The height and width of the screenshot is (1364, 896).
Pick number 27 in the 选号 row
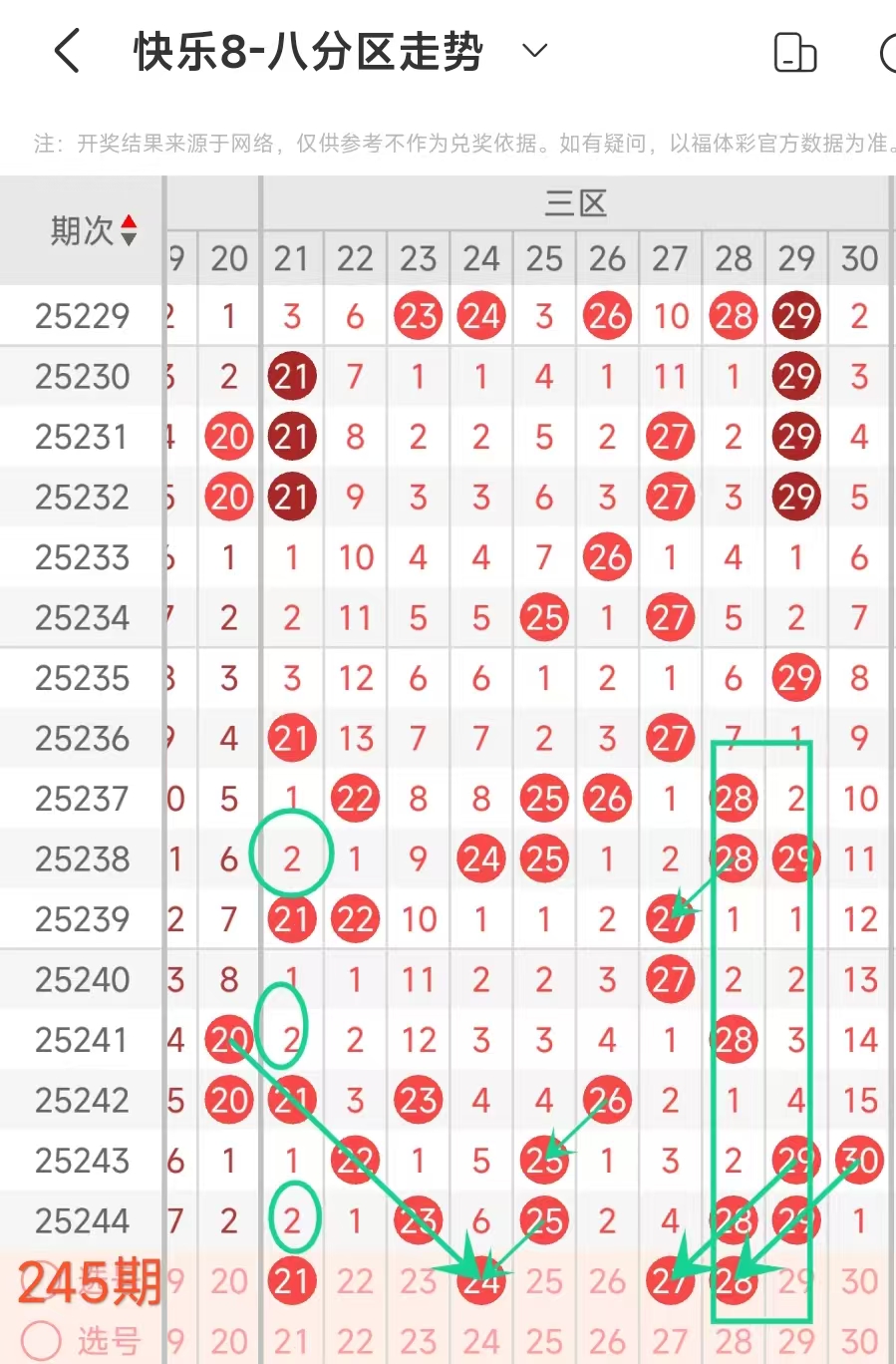click(670, 1342)
